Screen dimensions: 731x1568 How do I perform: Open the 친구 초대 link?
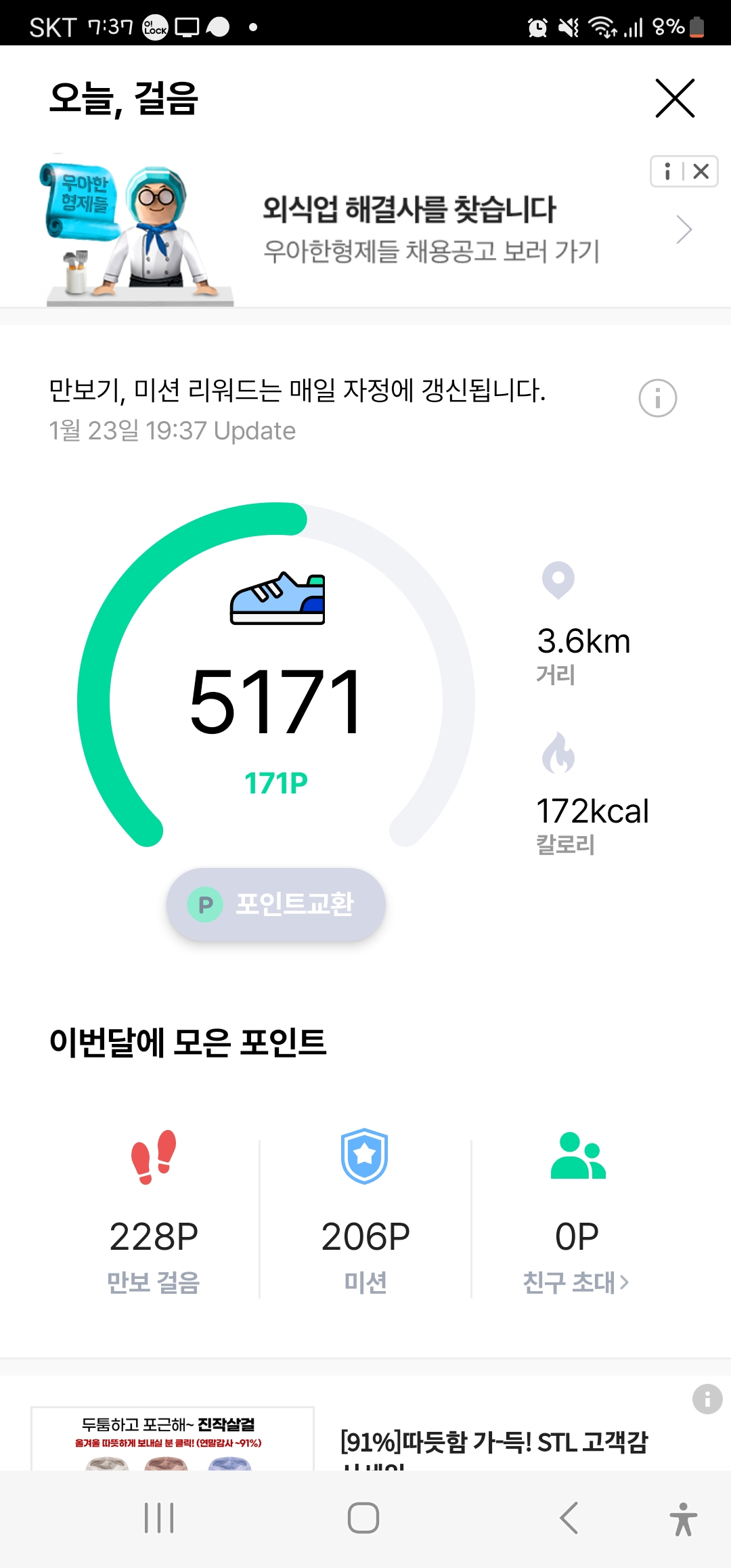point(576,1282)
